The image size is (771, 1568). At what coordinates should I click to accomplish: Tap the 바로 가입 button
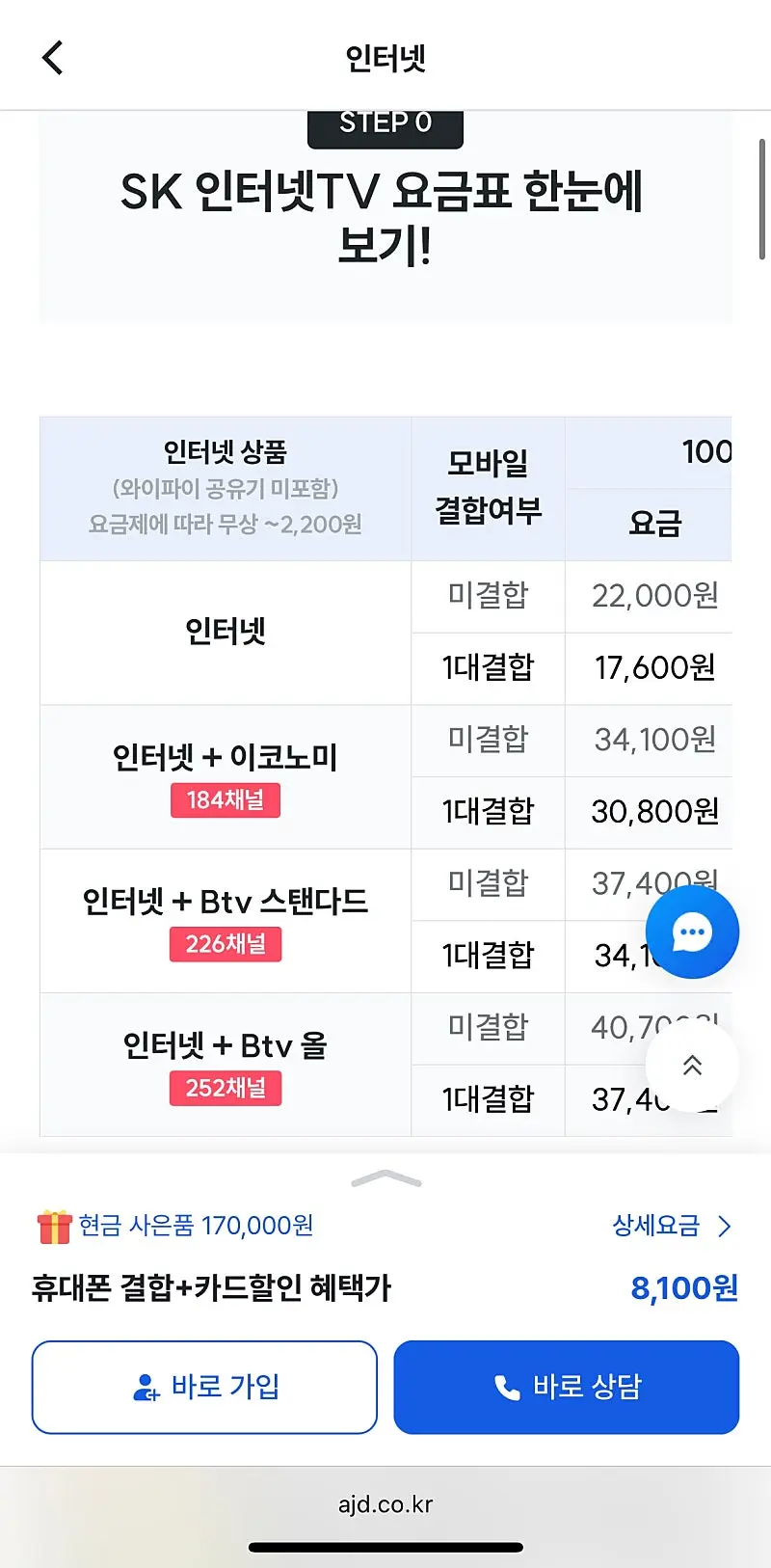click(204, 1387)
